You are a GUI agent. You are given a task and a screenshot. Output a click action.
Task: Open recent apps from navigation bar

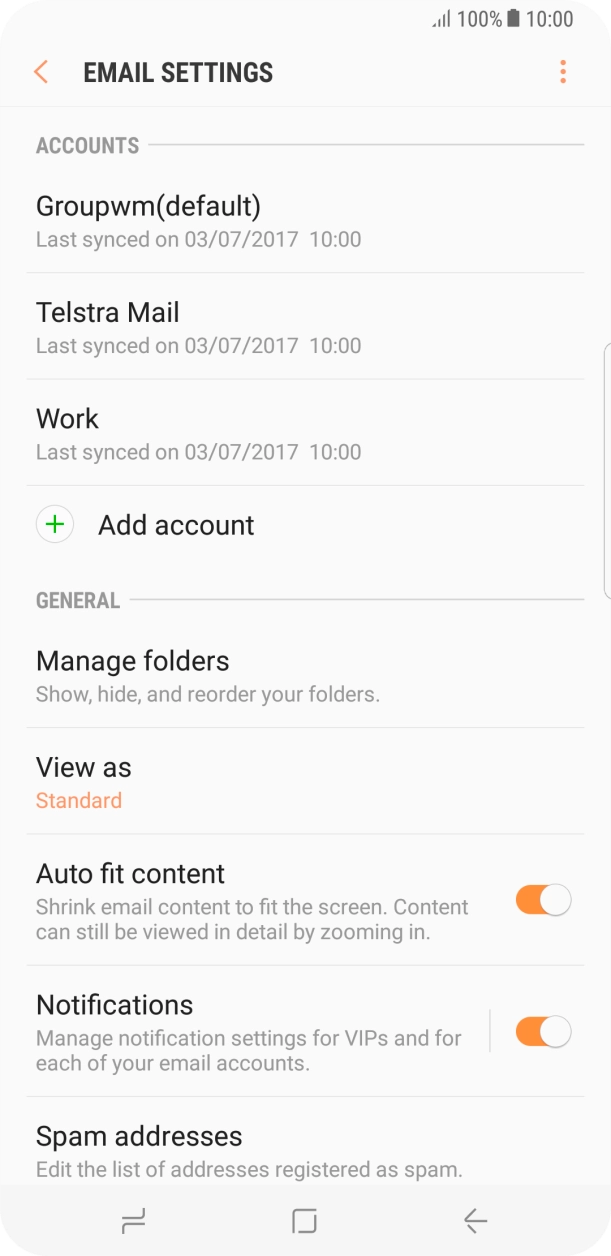pyautogui.click(x=133, y=1220)
